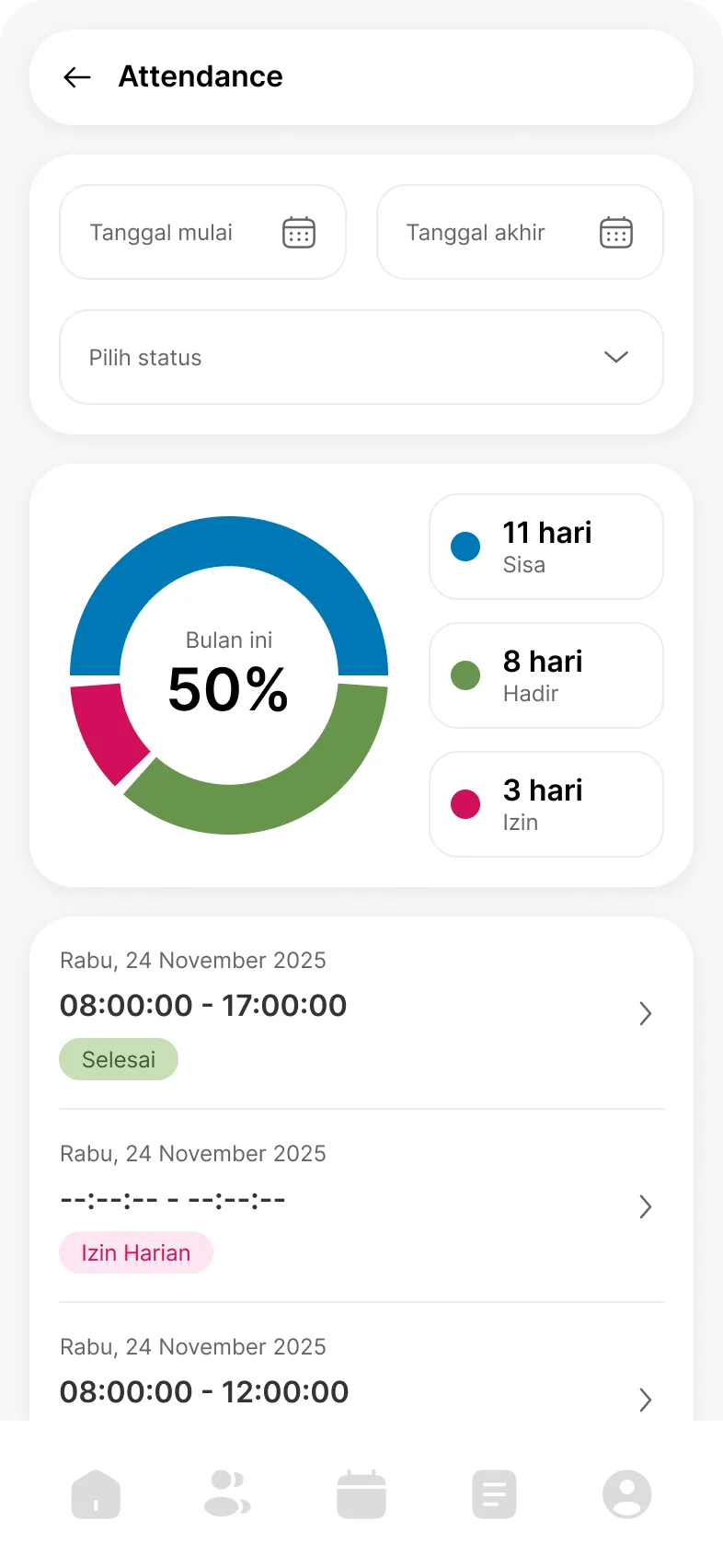Select the 8 hari Hadir legend card

click(545, 674)
